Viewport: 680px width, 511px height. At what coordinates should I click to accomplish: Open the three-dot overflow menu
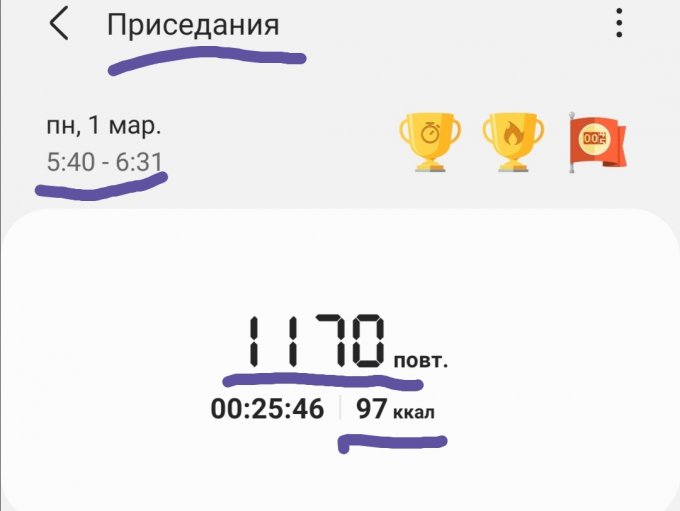(620, 23)
